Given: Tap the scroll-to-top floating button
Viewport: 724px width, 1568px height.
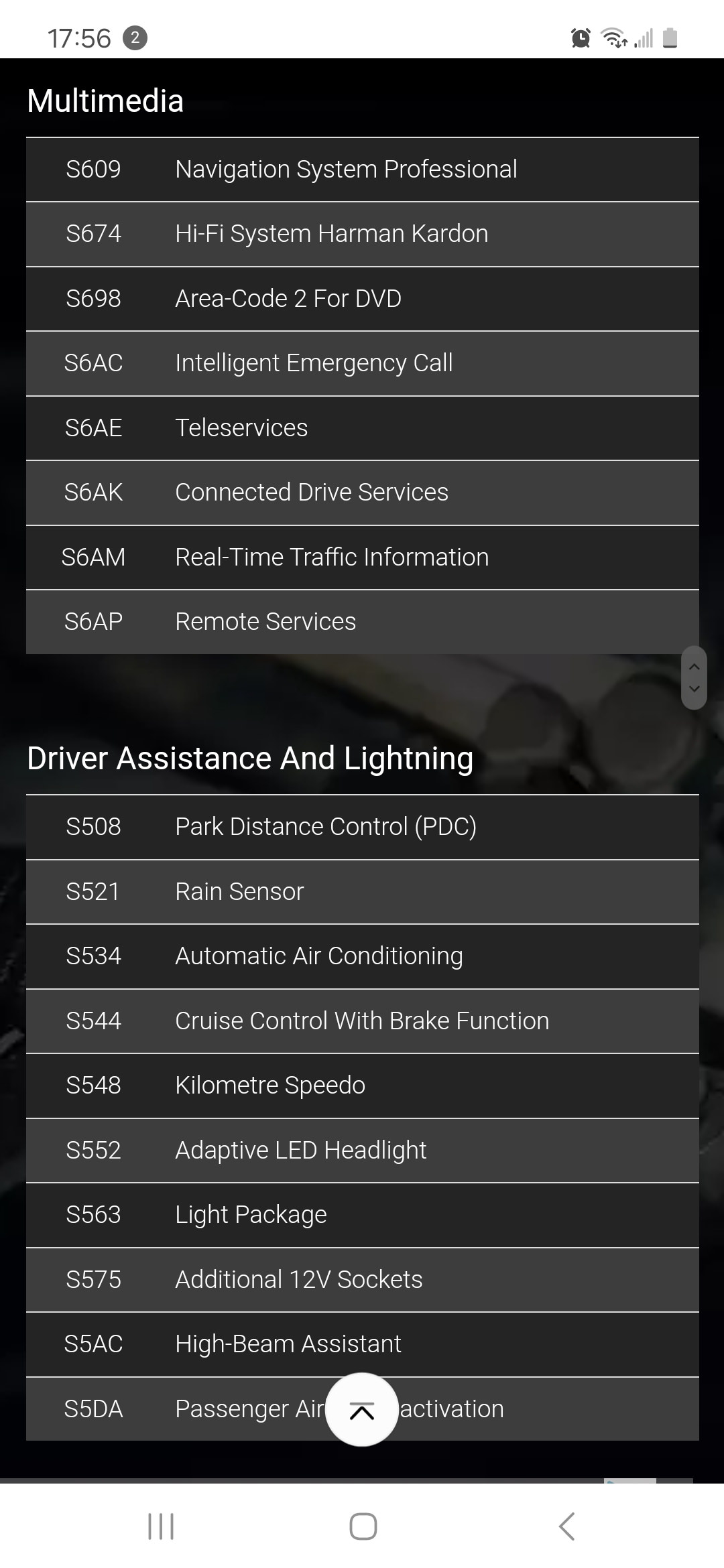Looking at the screenshot, I should (362, 1410).
